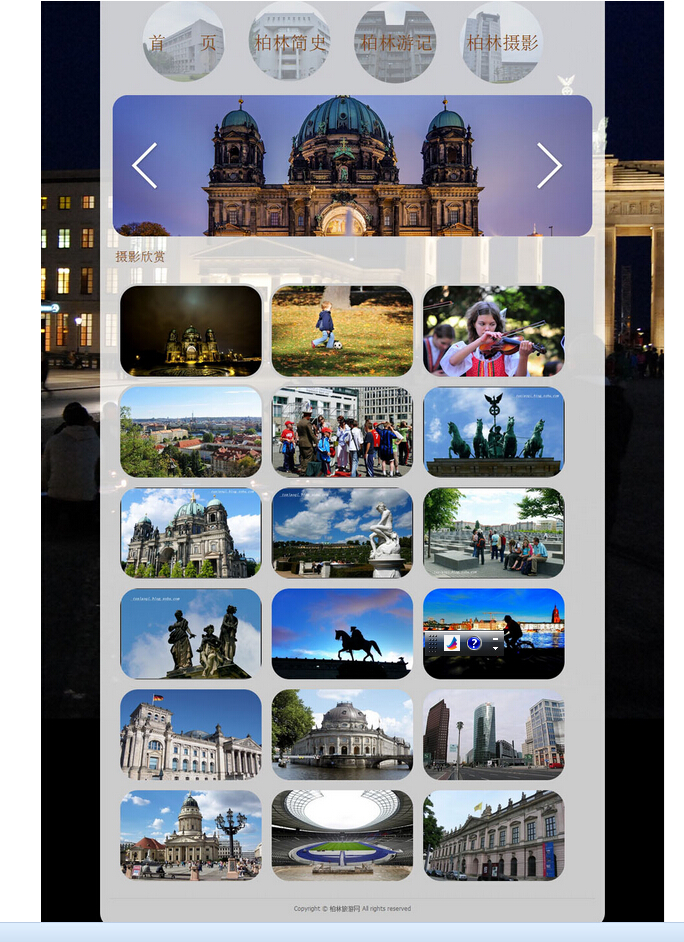Viewport: 684px width, 942px height.
Task: Open the daytime Berlin Cathedral photo
Action: point(191,533)
